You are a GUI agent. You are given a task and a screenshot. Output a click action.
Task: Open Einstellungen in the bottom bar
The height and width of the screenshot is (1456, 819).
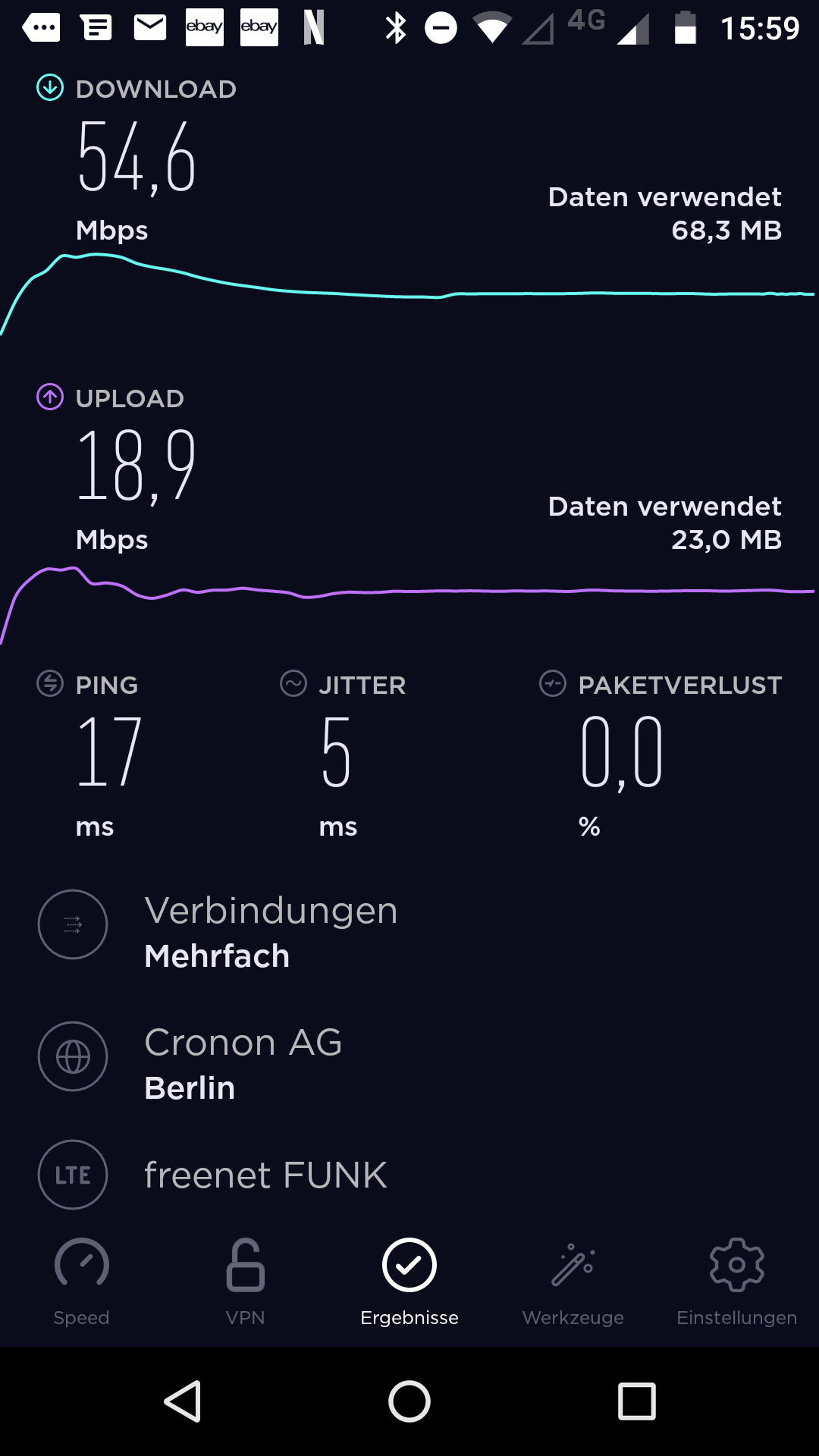[x=736, y=1280]
